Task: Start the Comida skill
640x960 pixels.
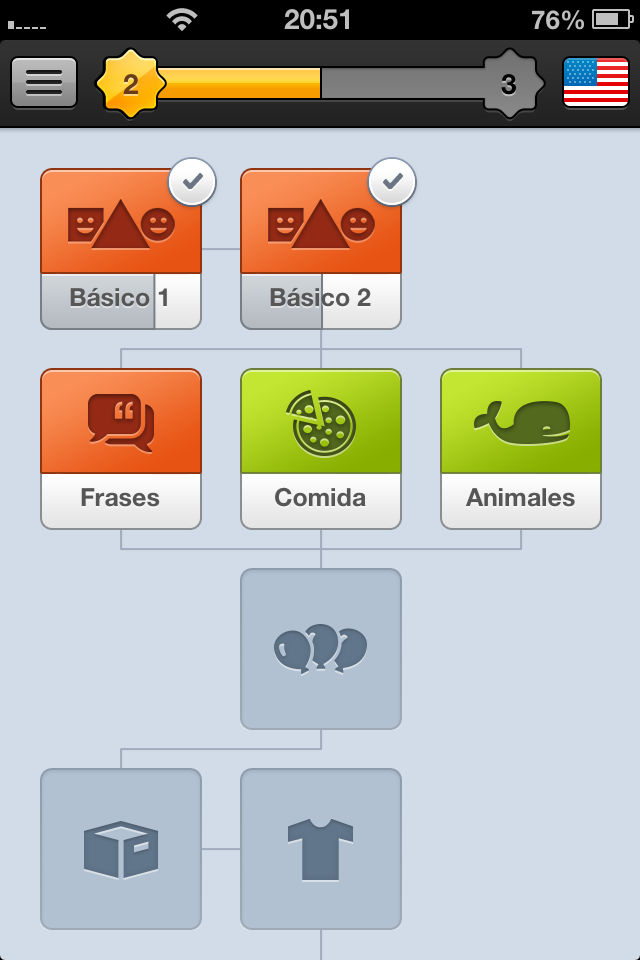Action: pos(321,449)
